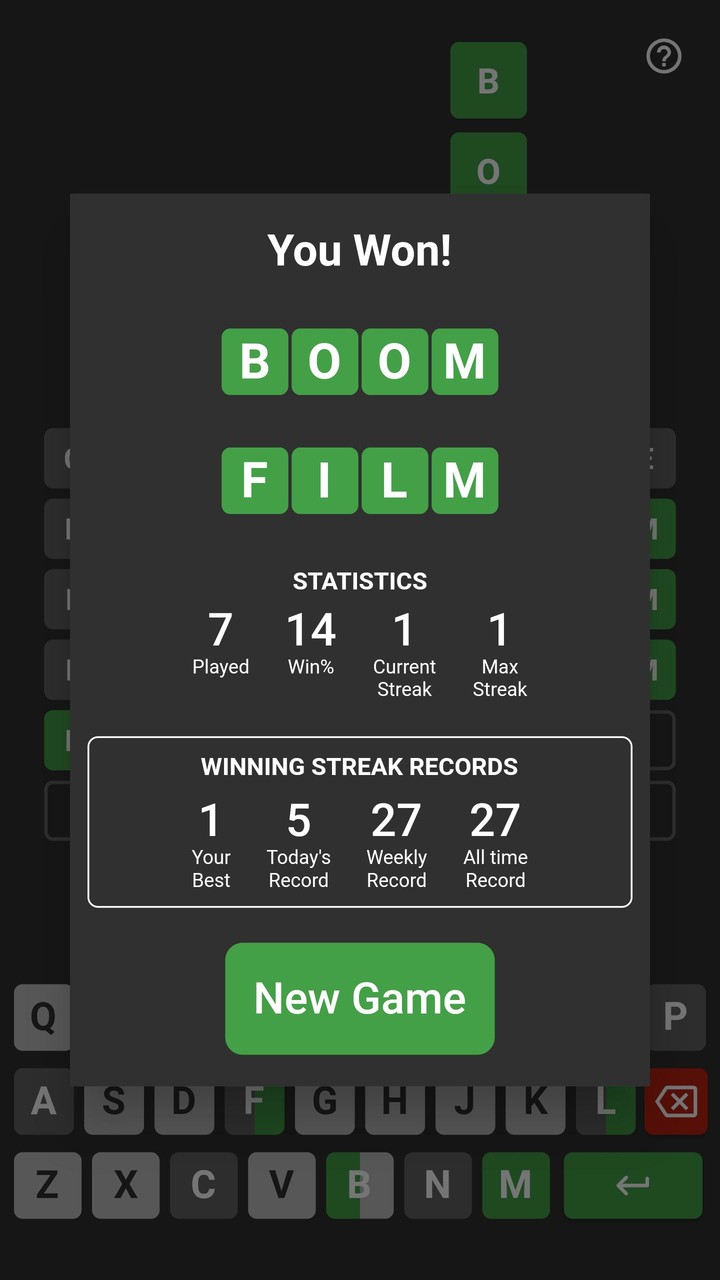Choose the N key
This screenshot has height=1280, width=720.
[x=437, y=1185]
